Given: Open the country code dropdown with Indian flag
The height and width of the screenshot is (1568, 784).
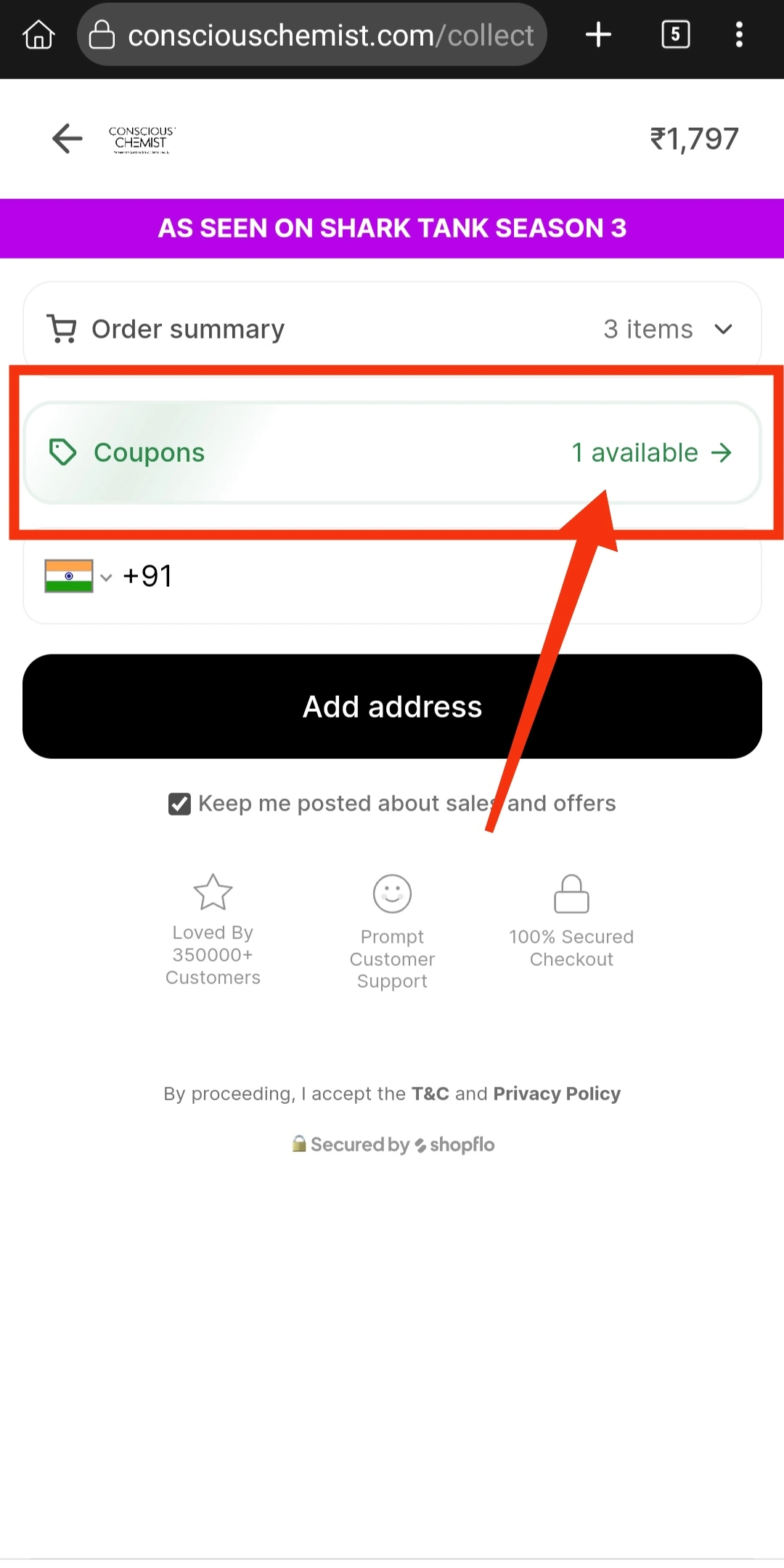Looking at the screenshot, I should click(x=78, y=577).
